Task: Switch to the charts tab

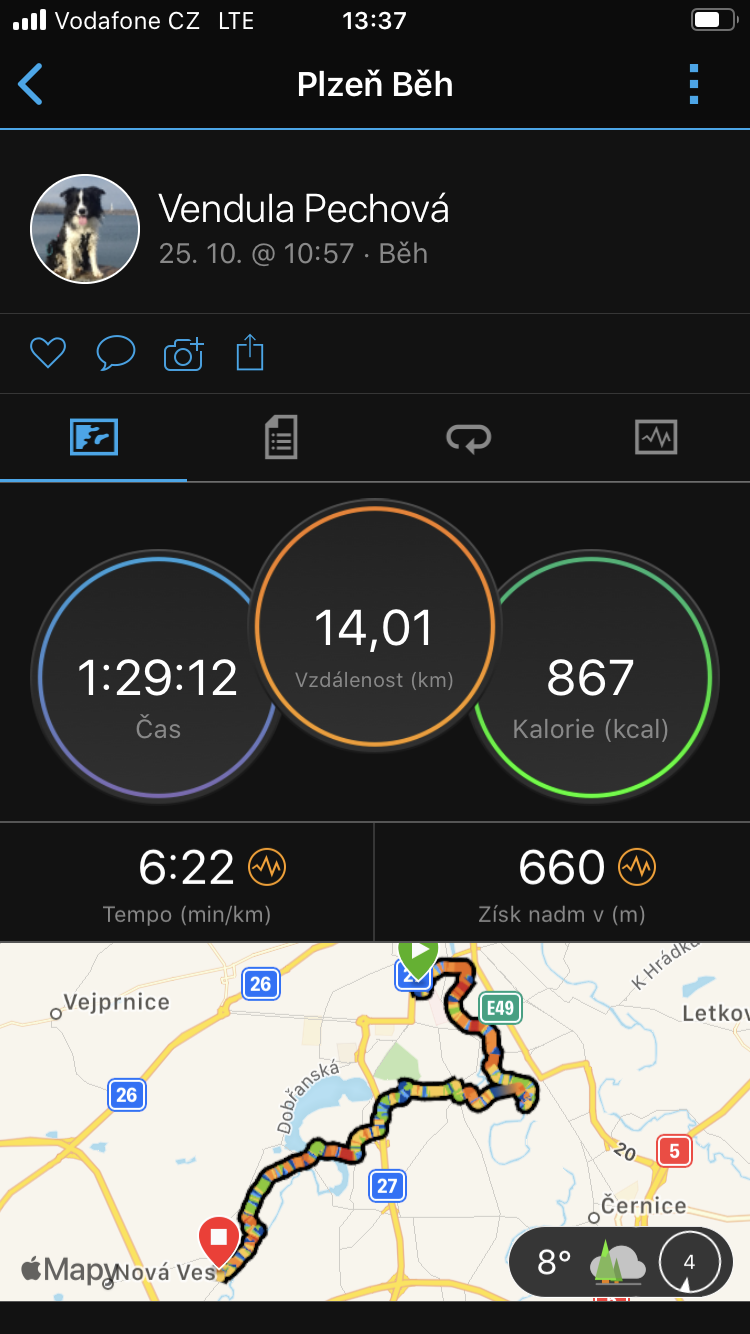Action: (656, 437)
